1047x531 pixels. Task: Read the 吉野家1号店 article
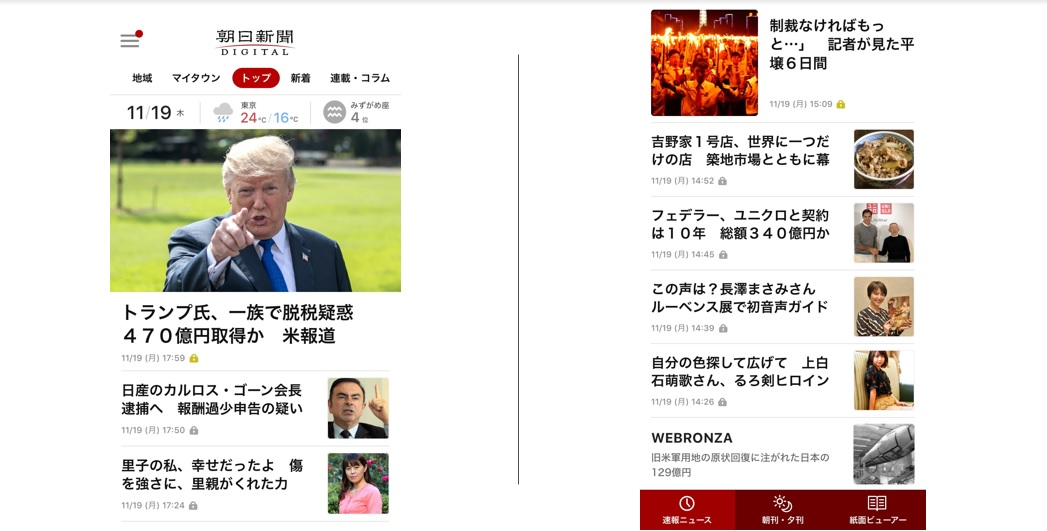(740, 150)
